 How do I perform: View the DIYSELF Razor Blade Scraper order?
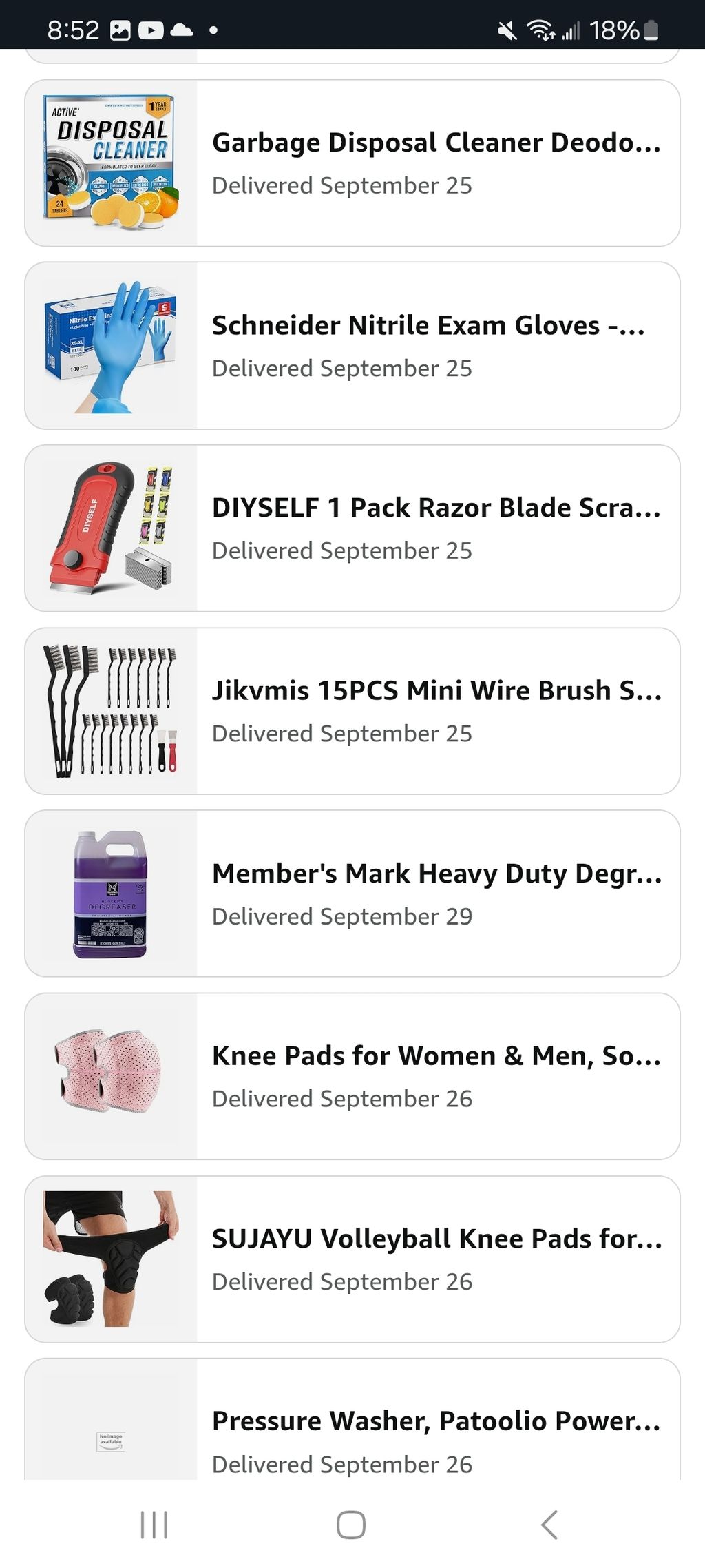tap(436, 528)
